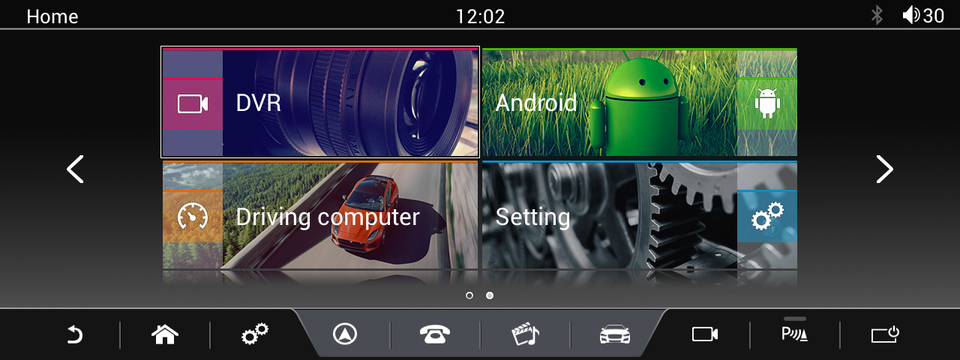Viewport: 960px width, 360px height.
Task: Open the Android tile
Action: tap(639, 102)
